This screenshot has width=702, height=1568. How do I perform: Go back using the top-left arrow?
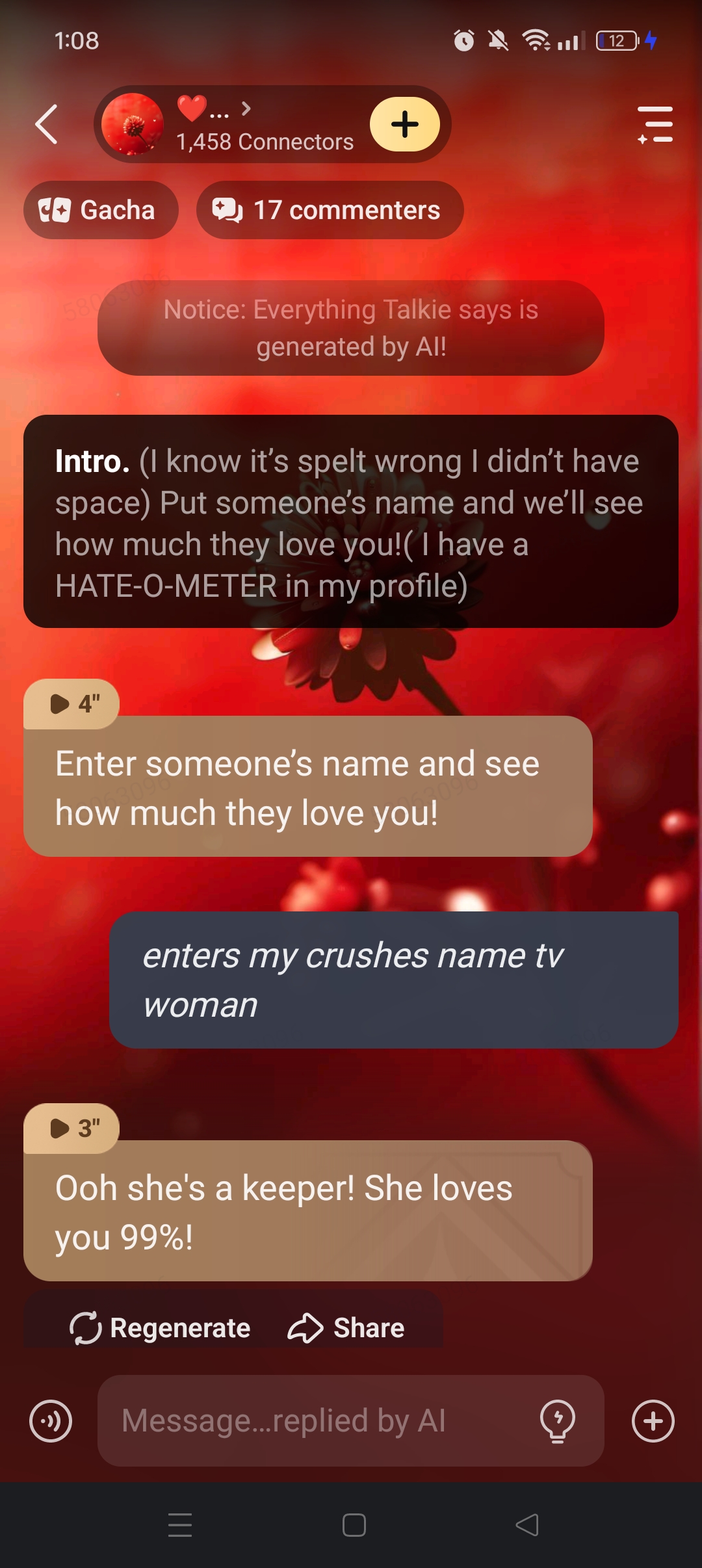point(46,124)
